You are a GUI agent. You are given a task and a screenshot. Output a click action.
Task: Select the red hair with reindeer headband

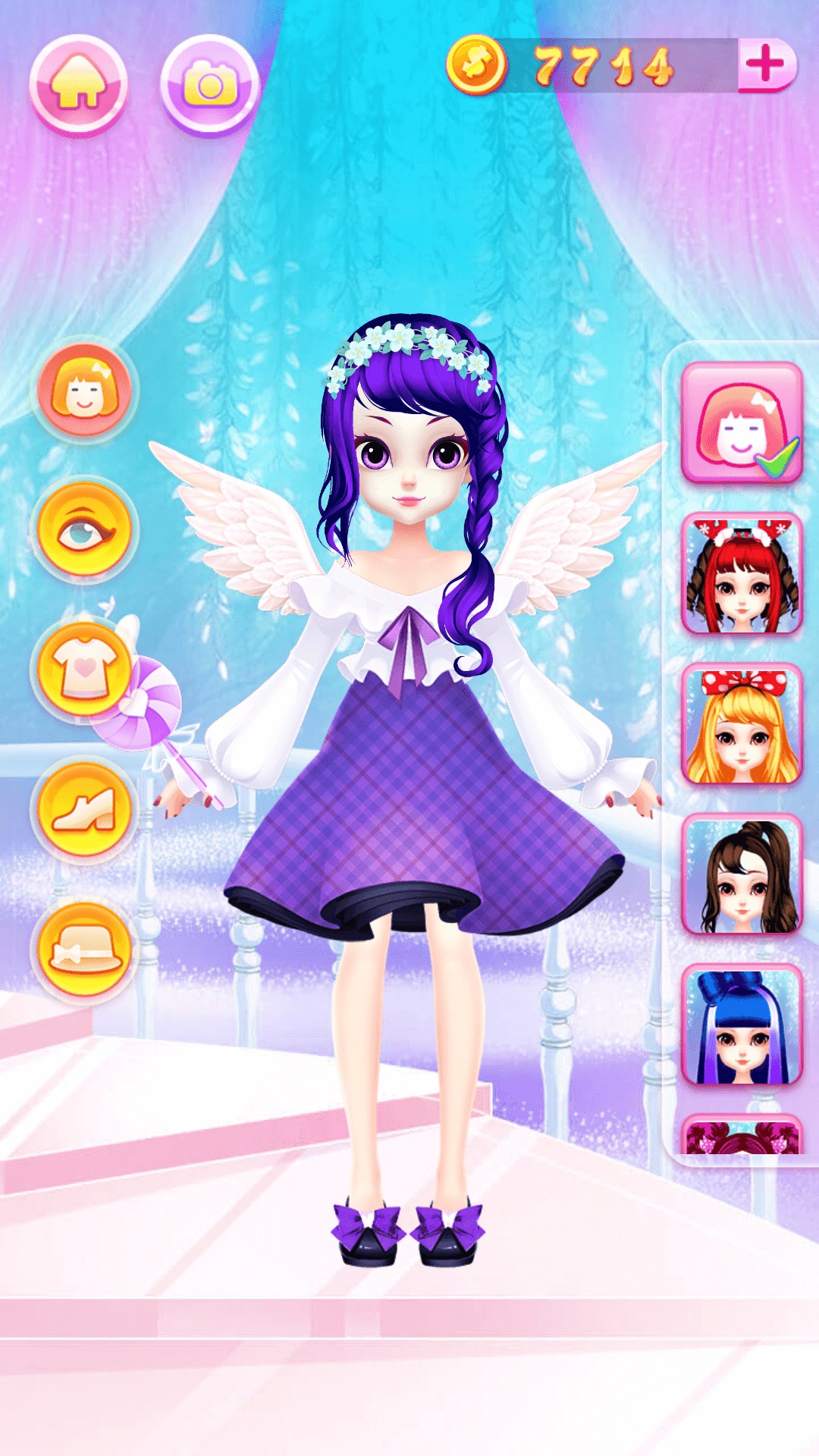(x=742, y=574)
